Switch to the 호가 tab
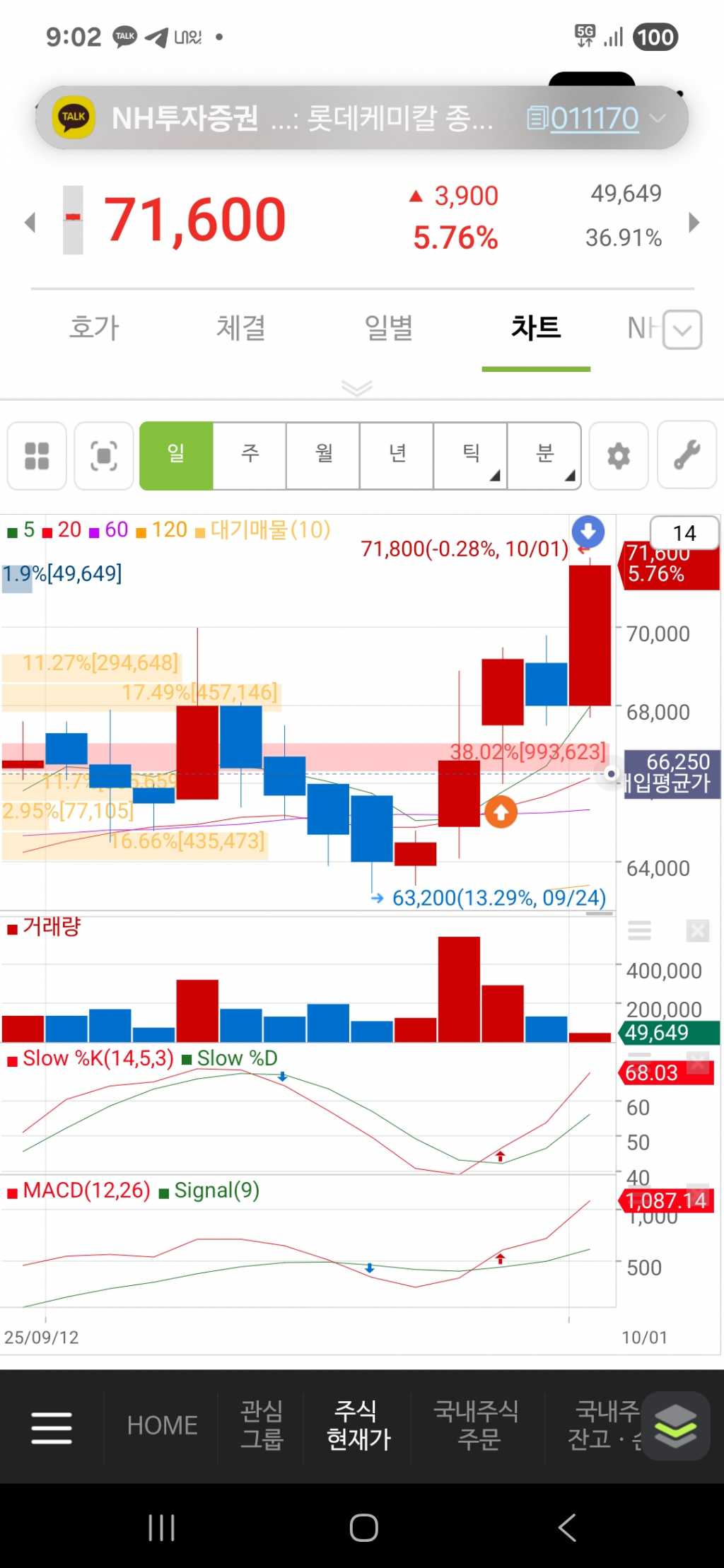Viewport: 724px width, 1568px height. pos(94,328)
